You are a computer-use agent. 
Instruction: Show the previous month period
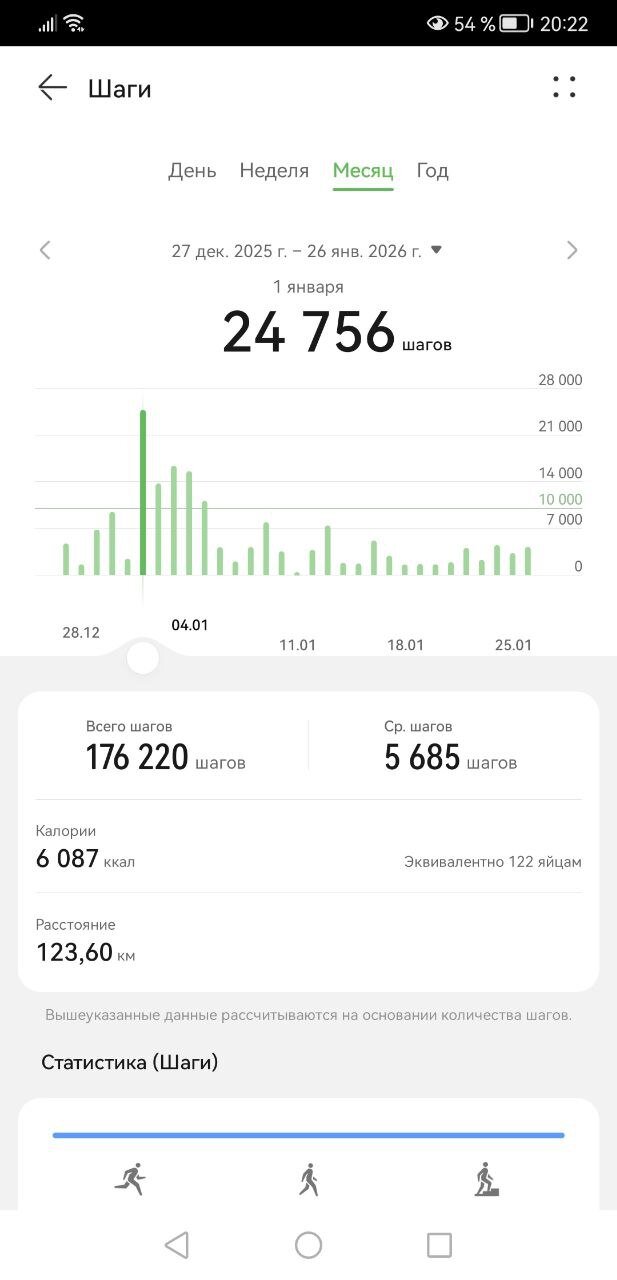pyautogui.click(x=45, y=250)
